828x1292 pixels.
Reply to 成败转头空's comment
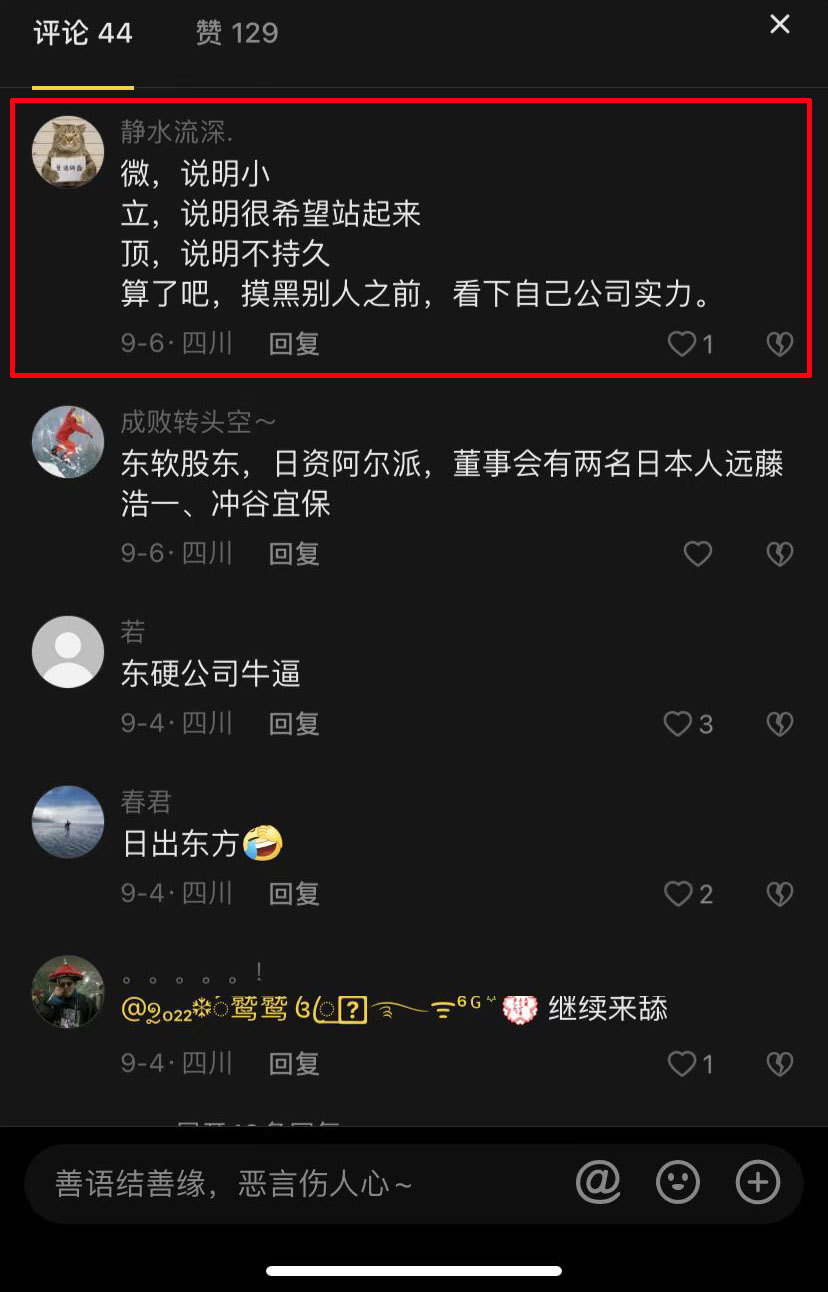click(x=294, y=553)
